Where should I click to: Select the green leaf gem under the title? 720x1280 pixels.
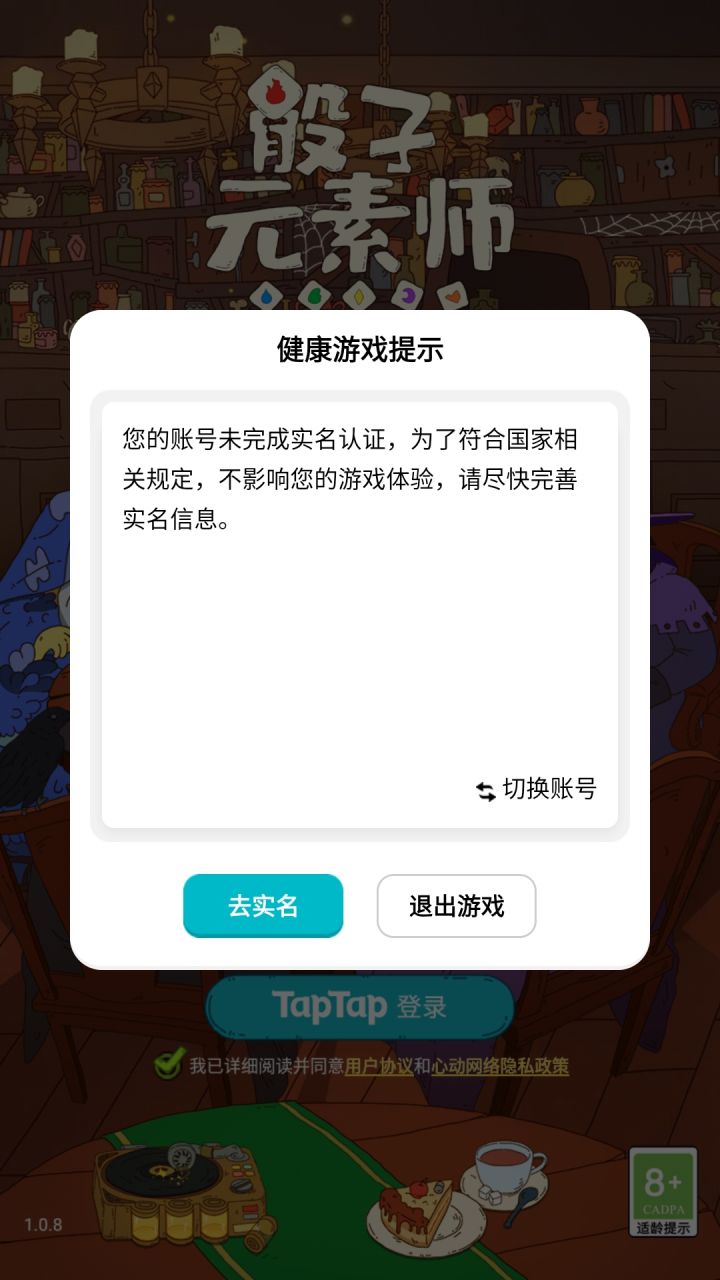316,296
